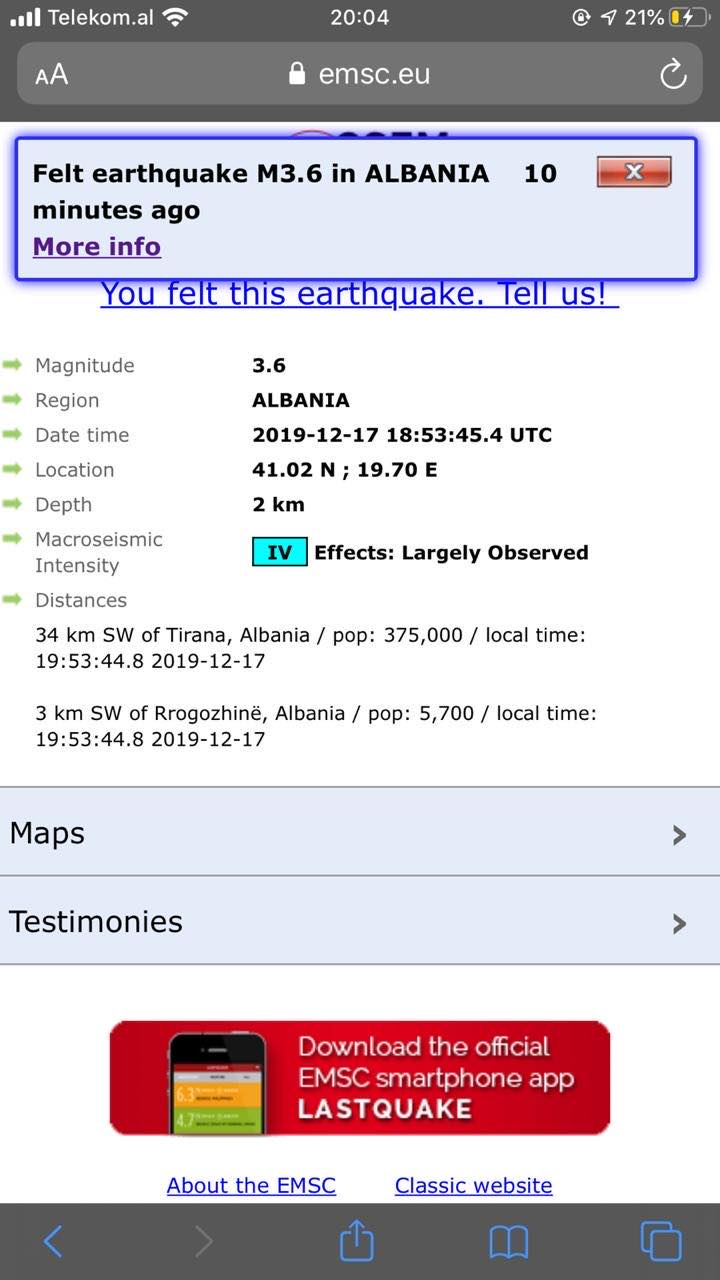Expand the Testimonies section
Screen dimensions: 720x1280
point(360,921)
